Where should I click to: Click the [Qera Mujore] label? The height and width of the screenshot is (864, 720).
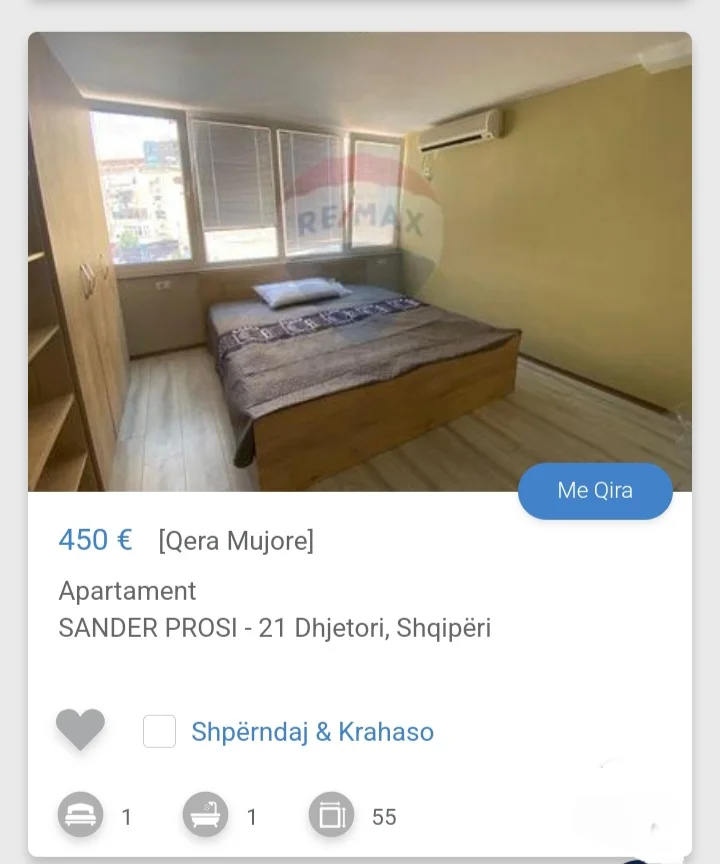(236, 540)
